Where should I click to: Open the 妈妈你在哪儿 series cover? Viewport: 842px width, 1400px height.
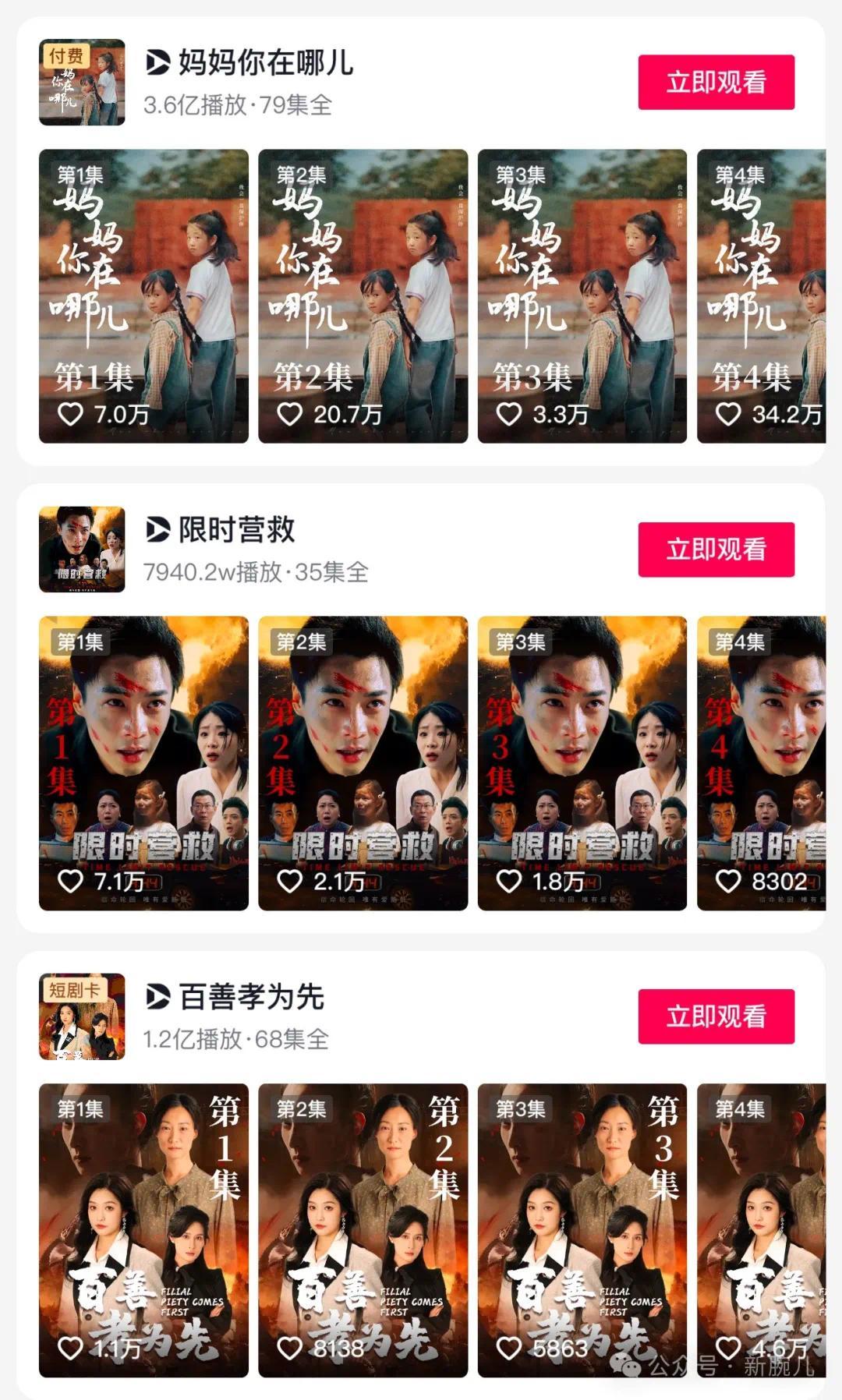point(82,82)
